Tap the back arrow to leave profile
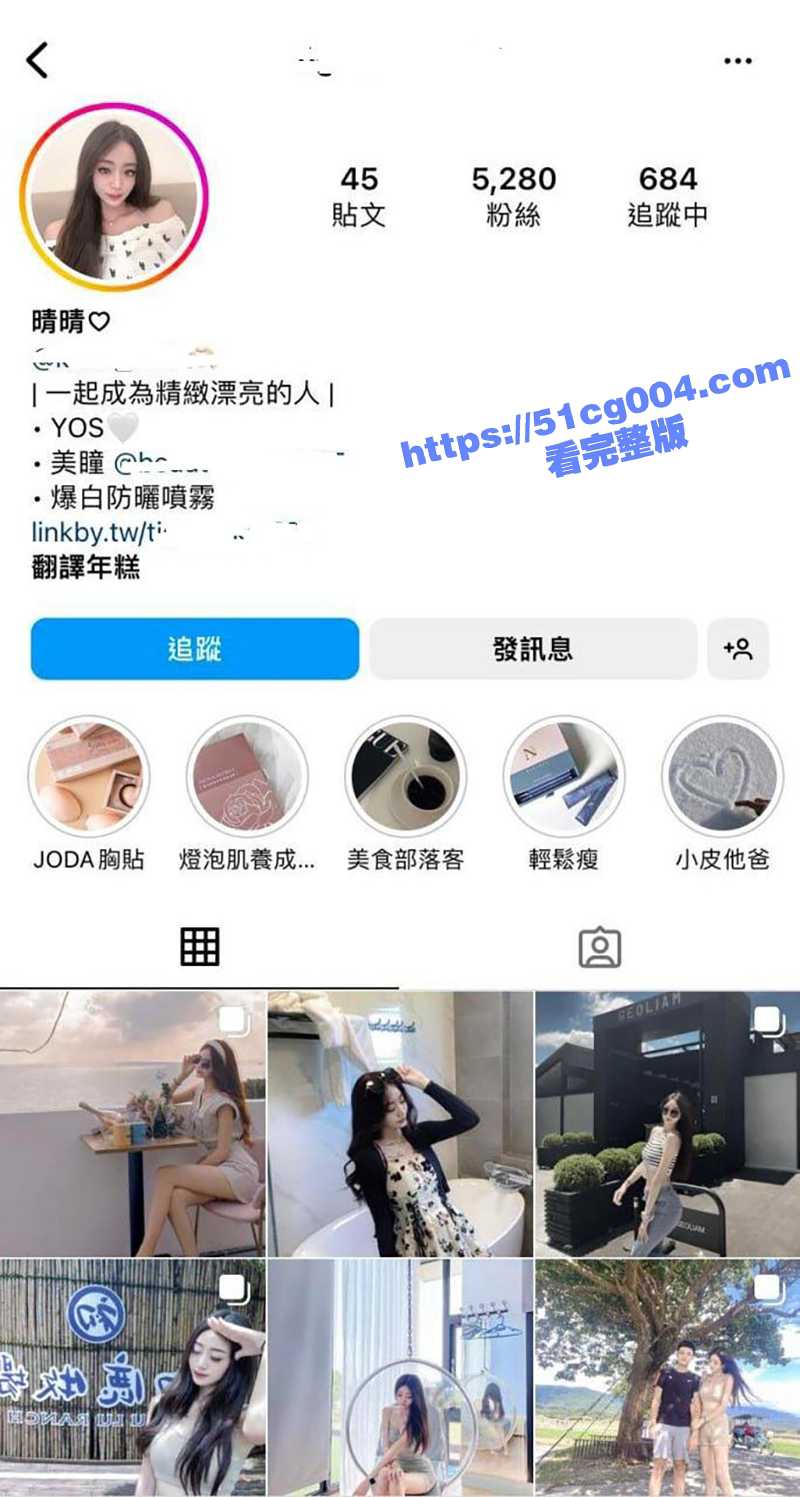 [x=38, y=59]
